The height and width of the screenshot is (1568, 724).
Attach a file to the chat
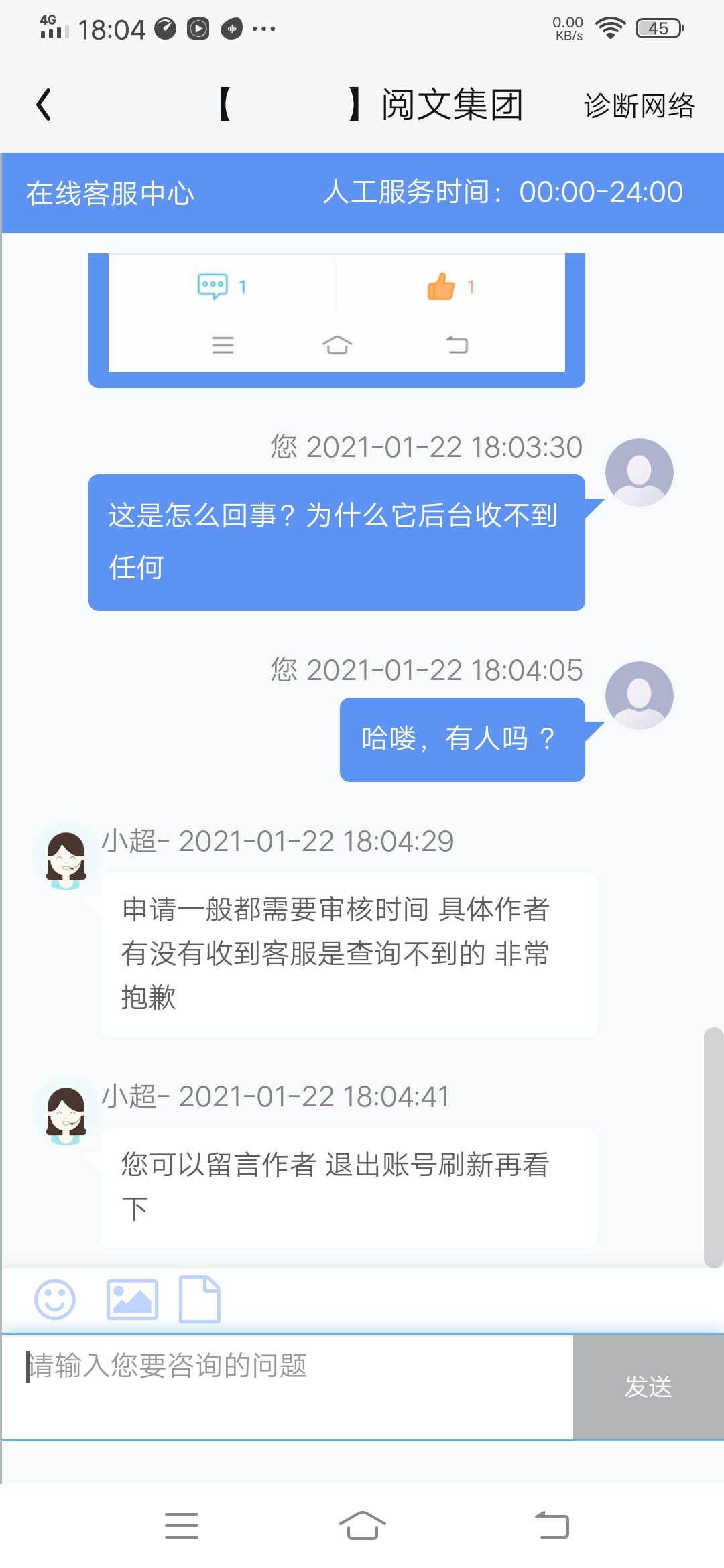[x=200, y=1299]
